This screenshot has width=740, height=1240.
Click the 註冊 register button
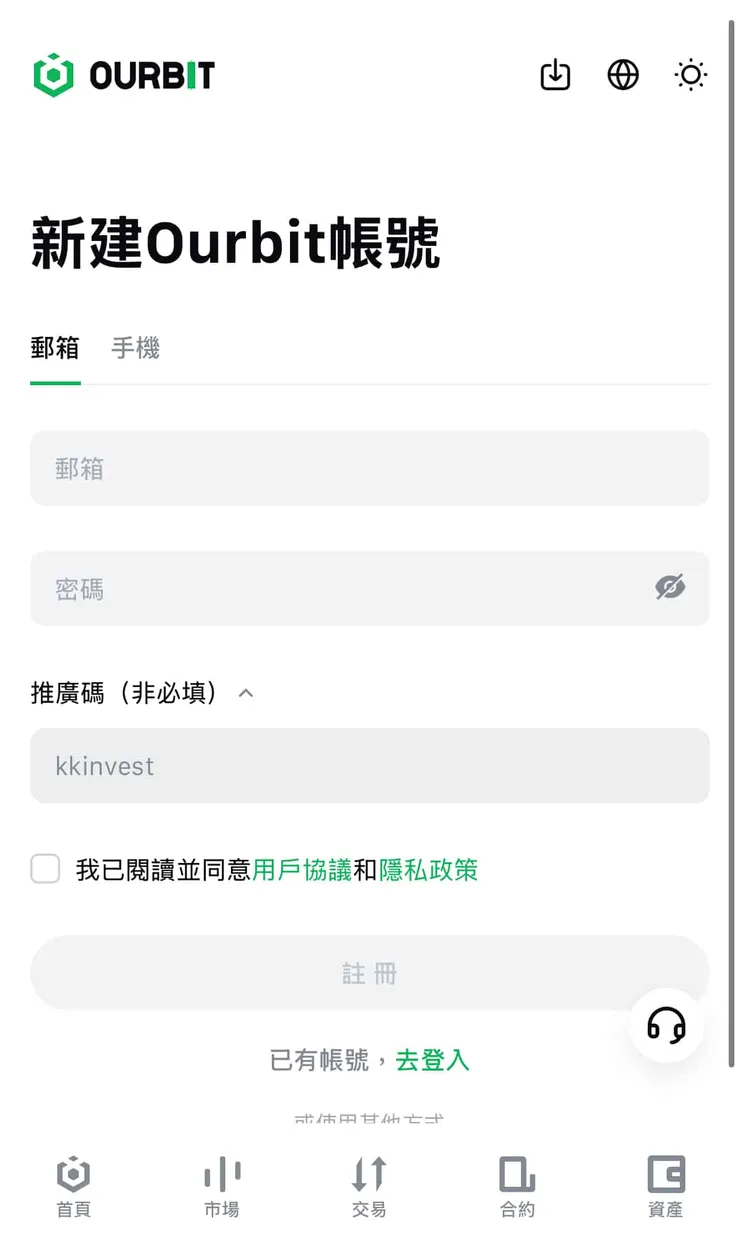coord(369,971)
